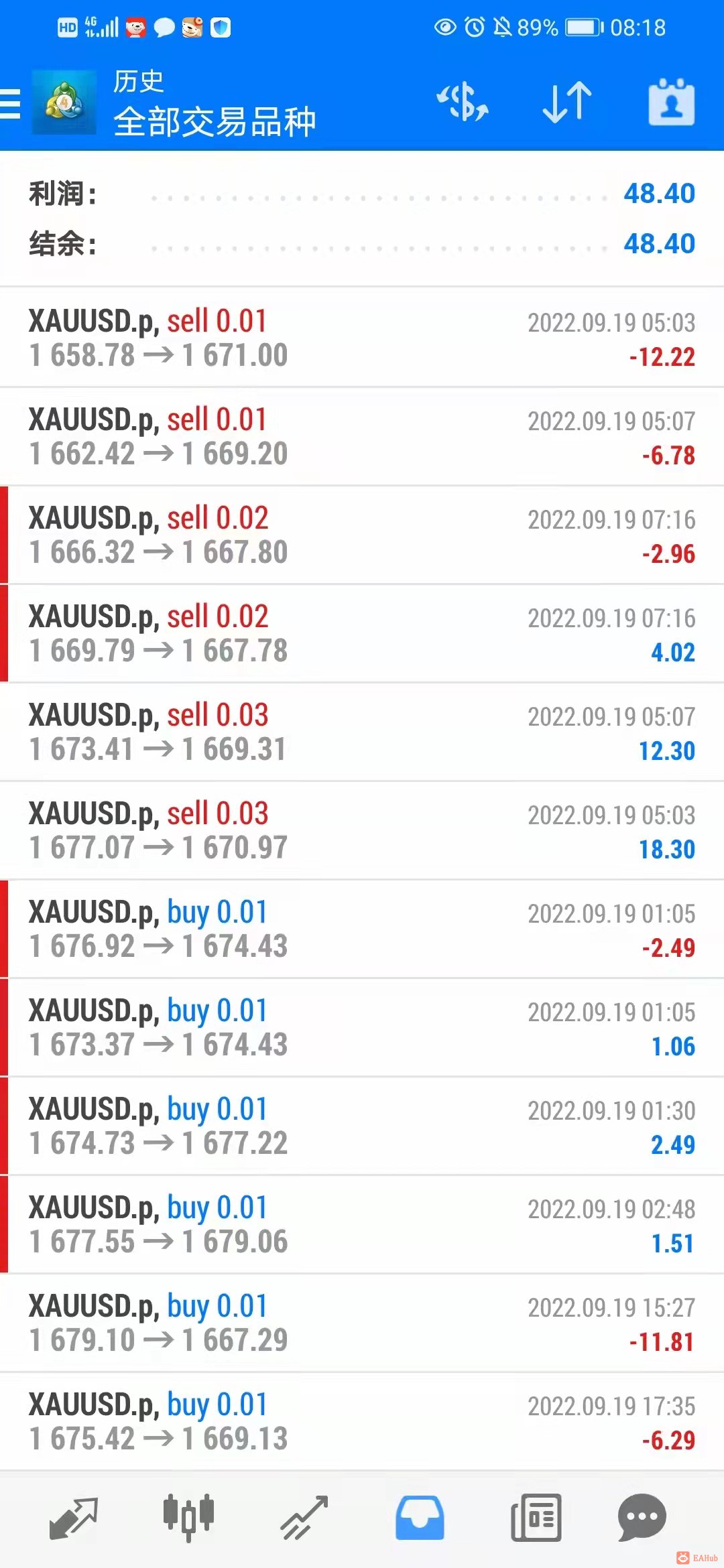Open the hamburger drawer menu
This screenshot has width=724, height=1568.
click(11, 104)
